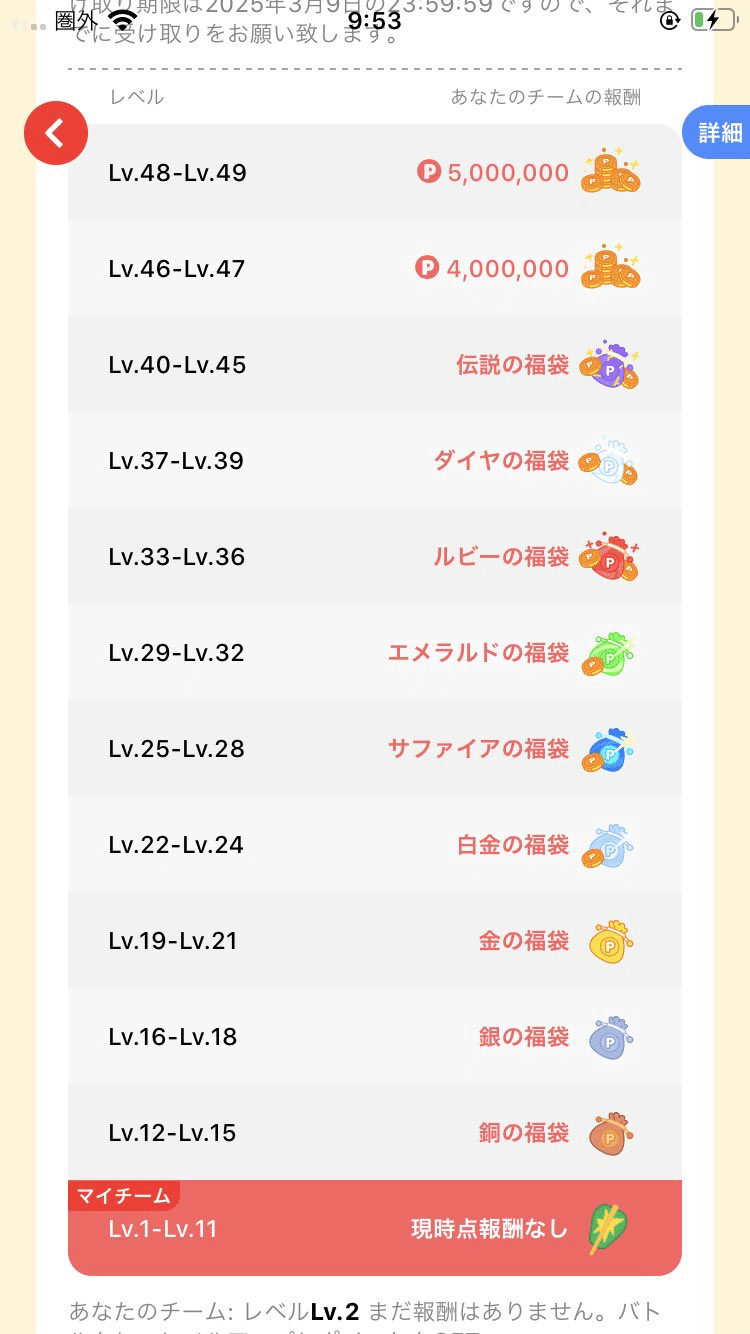
Task: Tap the orientation lock icon in status bar
Action: 670,19
